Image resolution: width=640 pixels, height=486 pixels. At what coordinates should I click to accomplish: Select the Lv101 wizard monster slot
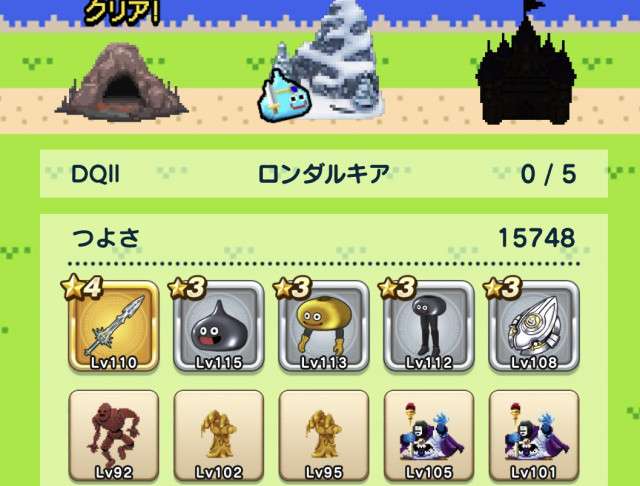coord(533,436)
